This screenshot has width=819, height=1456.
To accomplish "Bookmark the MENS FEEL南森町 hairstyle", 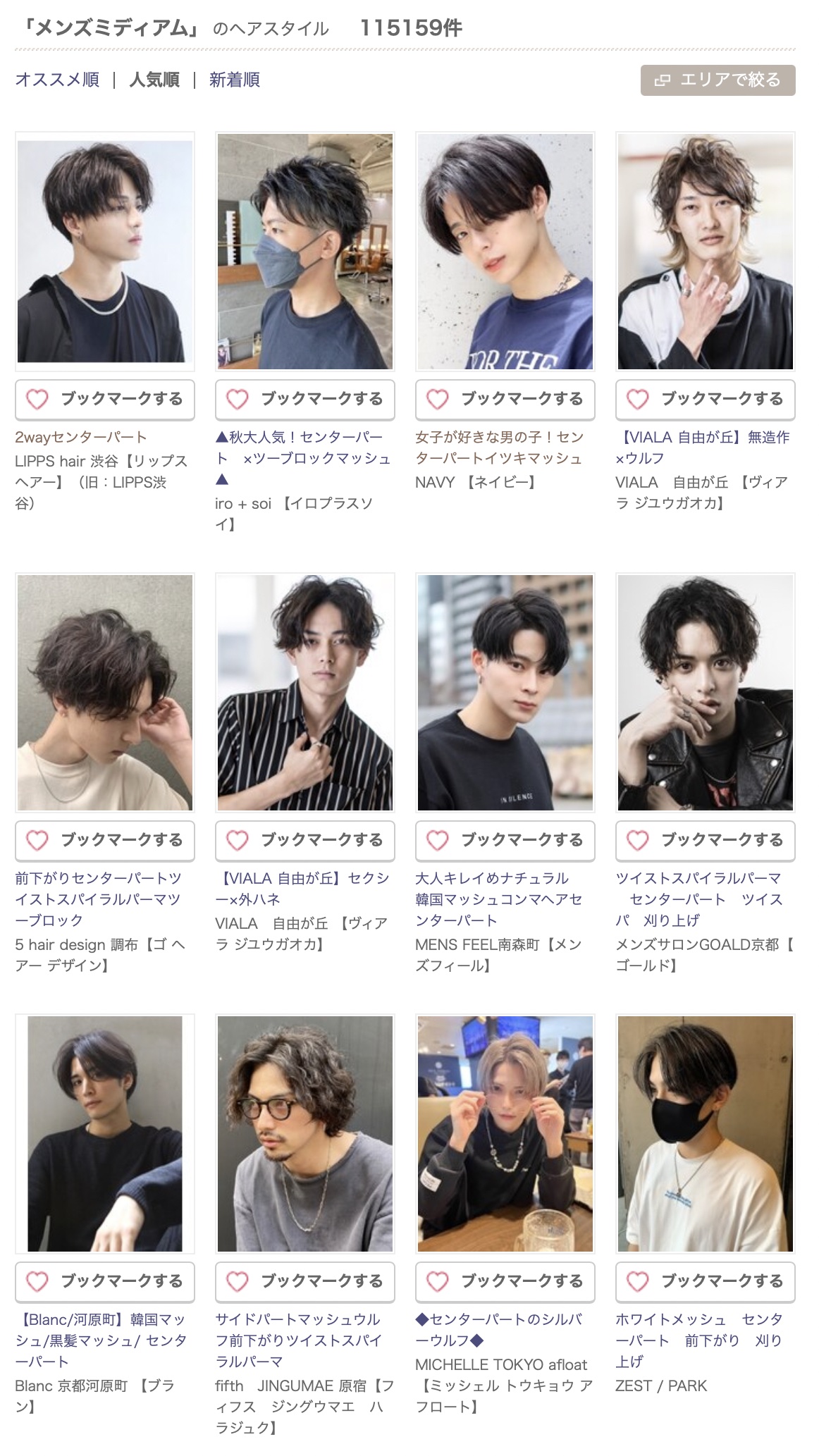I will click(505, 841).
